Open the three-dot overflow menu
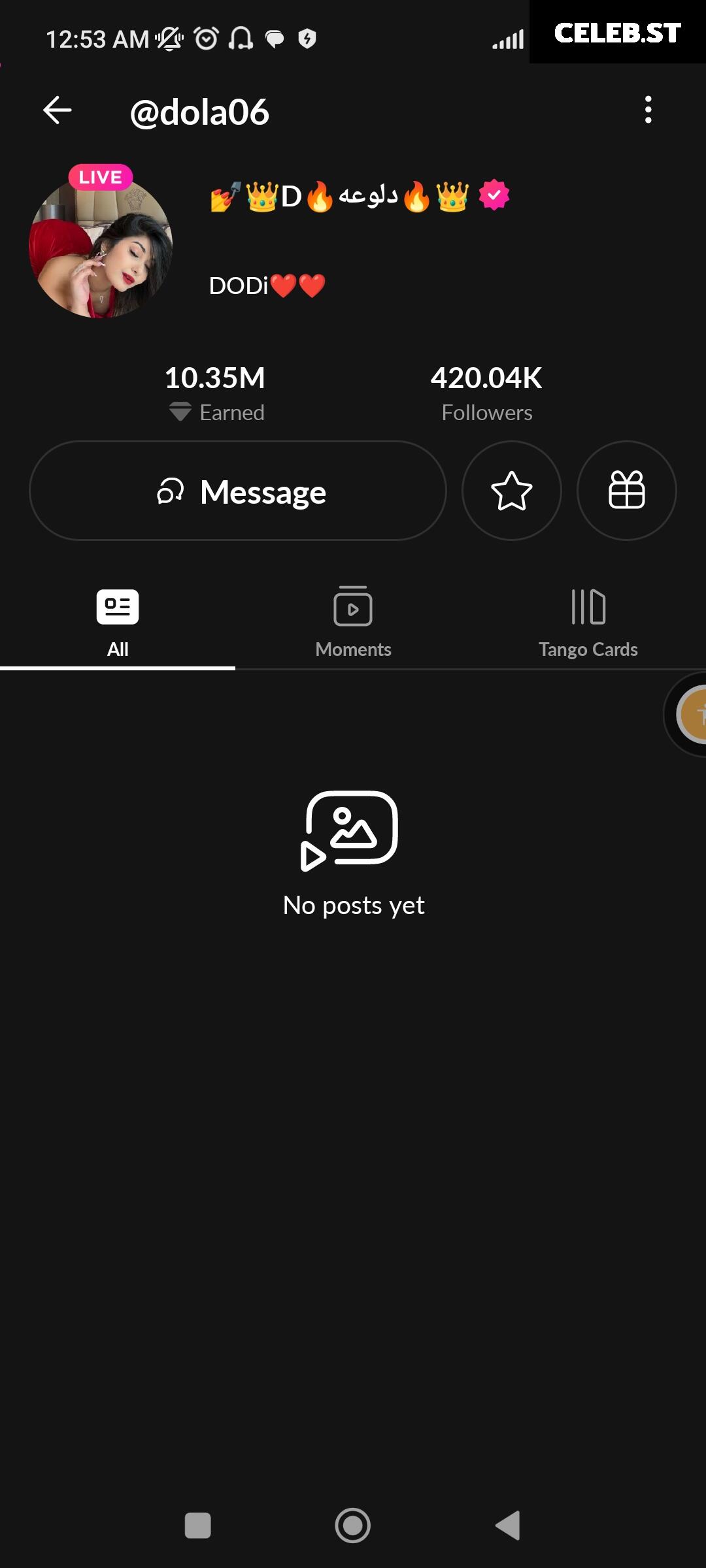 pyautogui.click(x=648, y=110)
